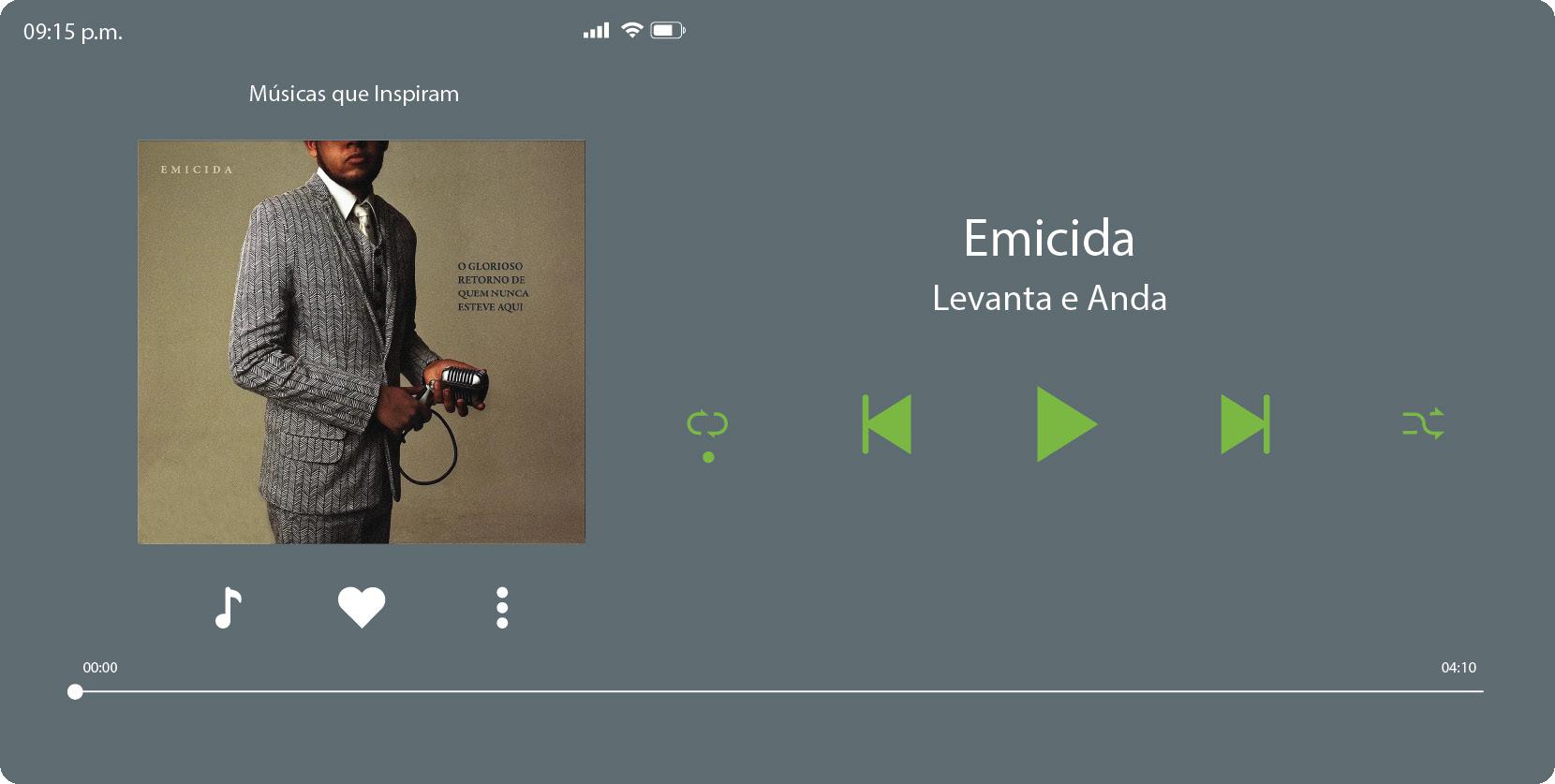Tap the Emicida album cover
The height and width of the screenshot is (784, 1555).
click(x=362, y=342)
